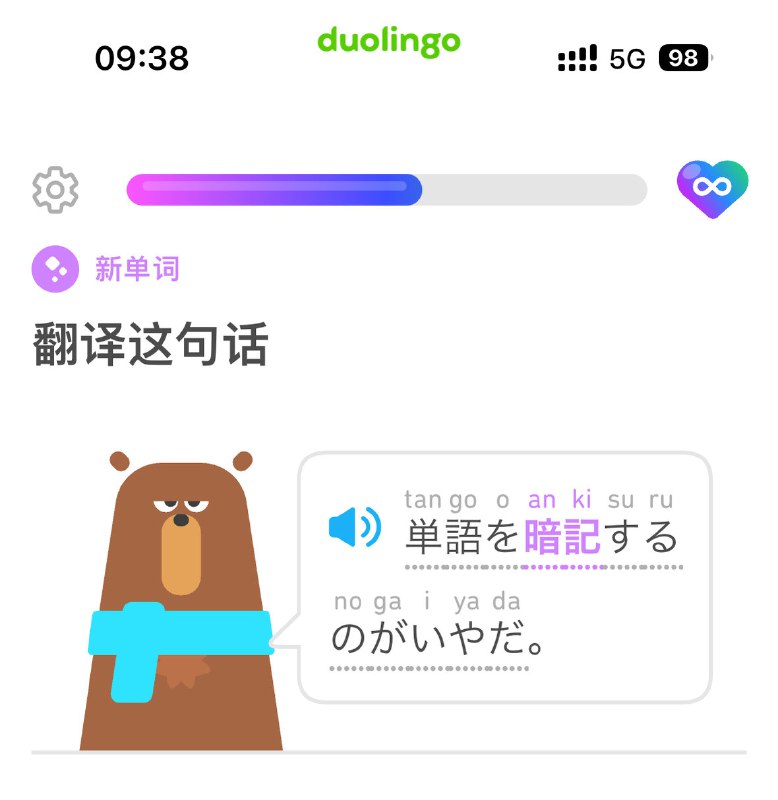Tap the highlighted word 暗記 for a hint
The image size is (778, 800).
pos(562,535)
